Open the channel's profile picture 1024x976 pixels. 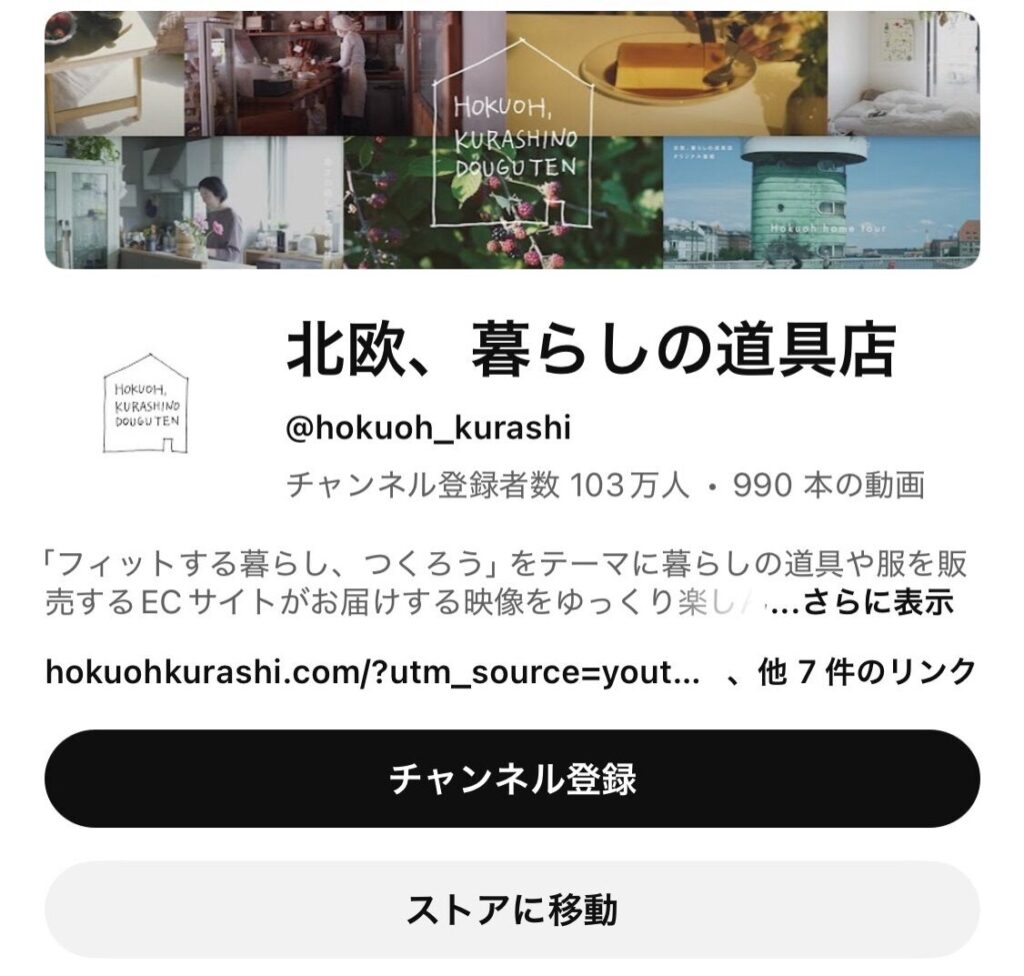[145, 404]
